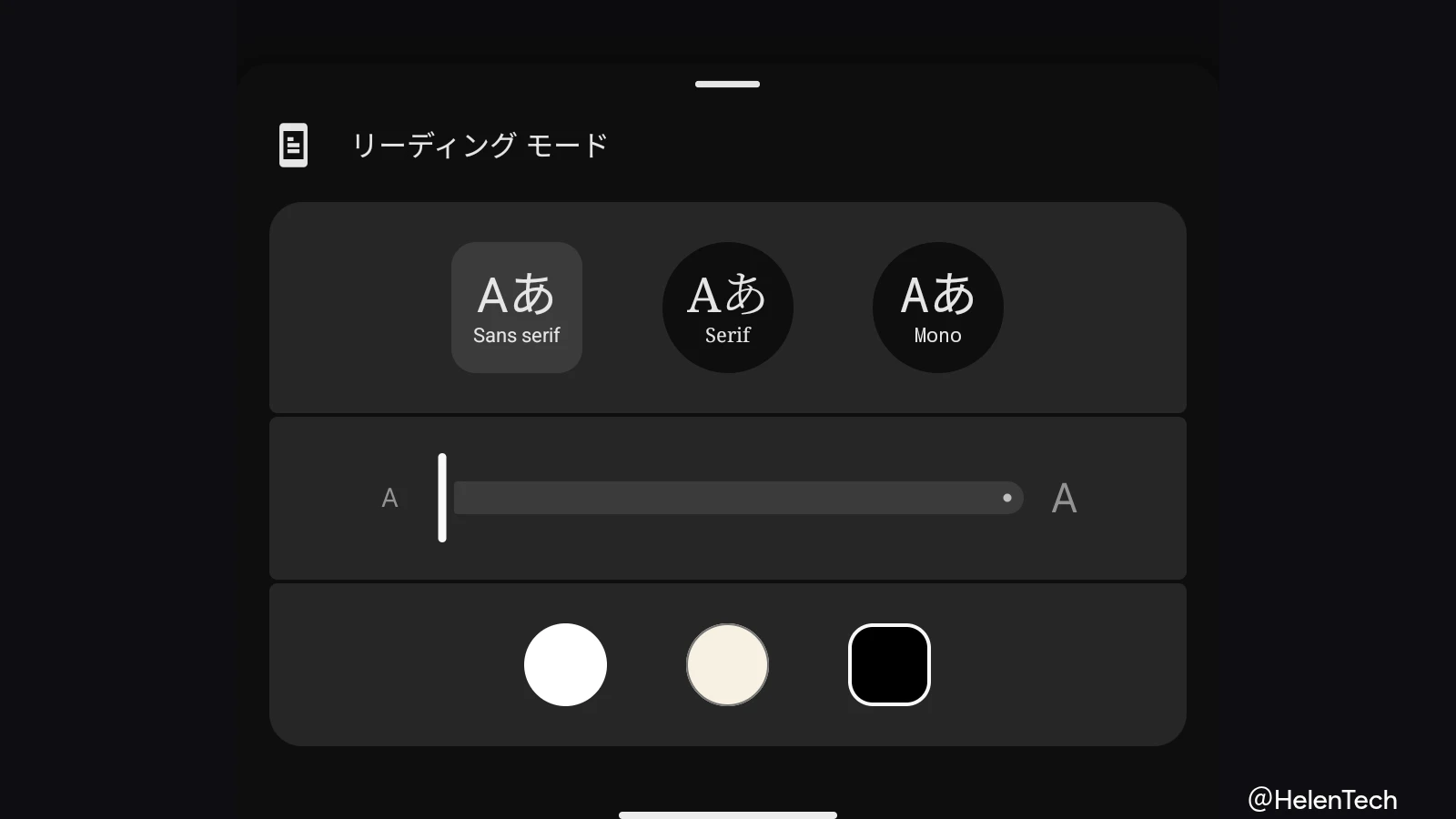Viewport: 1456px width, 819px height.
Task: Tap the text size slider track
Action: (737, 498)
